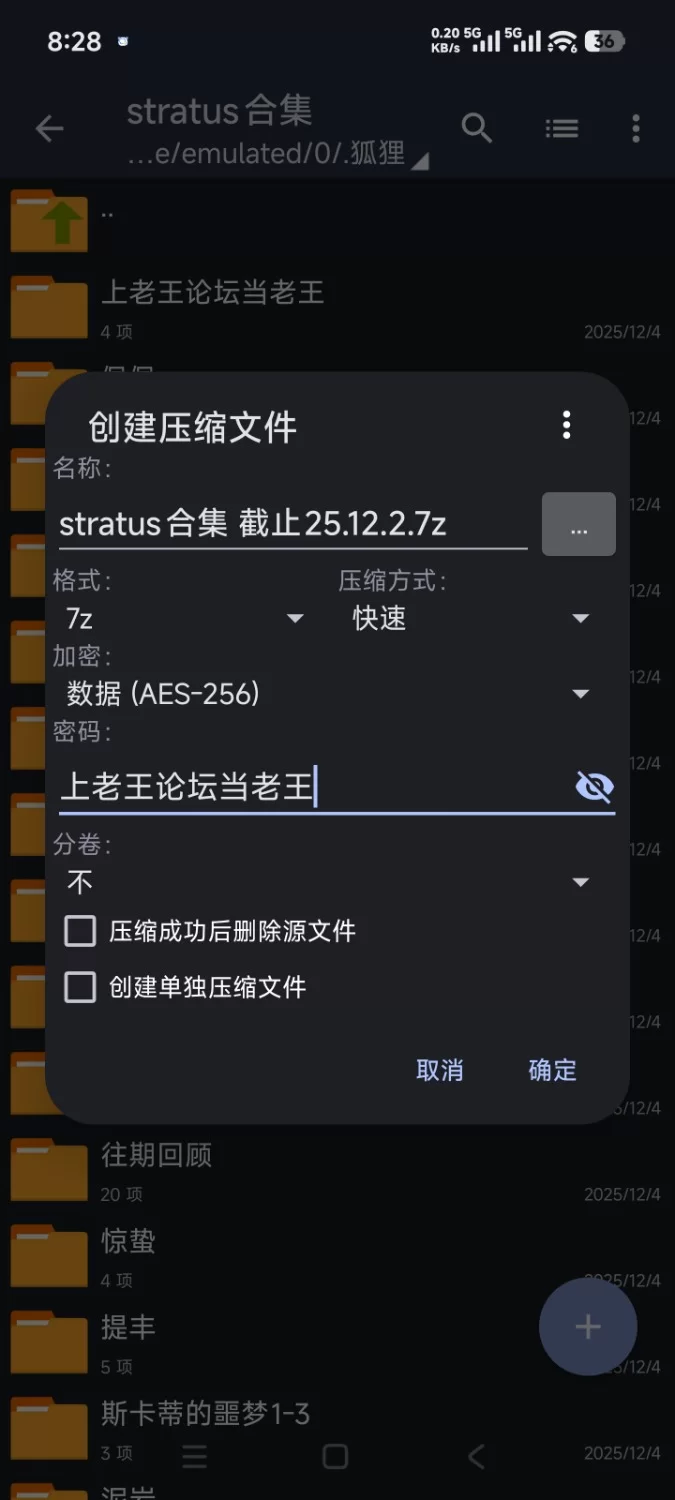Check 压缩成功后删除源文件 checkbox
Viewport: 675px width, 1500px height.
click(80, 931)
